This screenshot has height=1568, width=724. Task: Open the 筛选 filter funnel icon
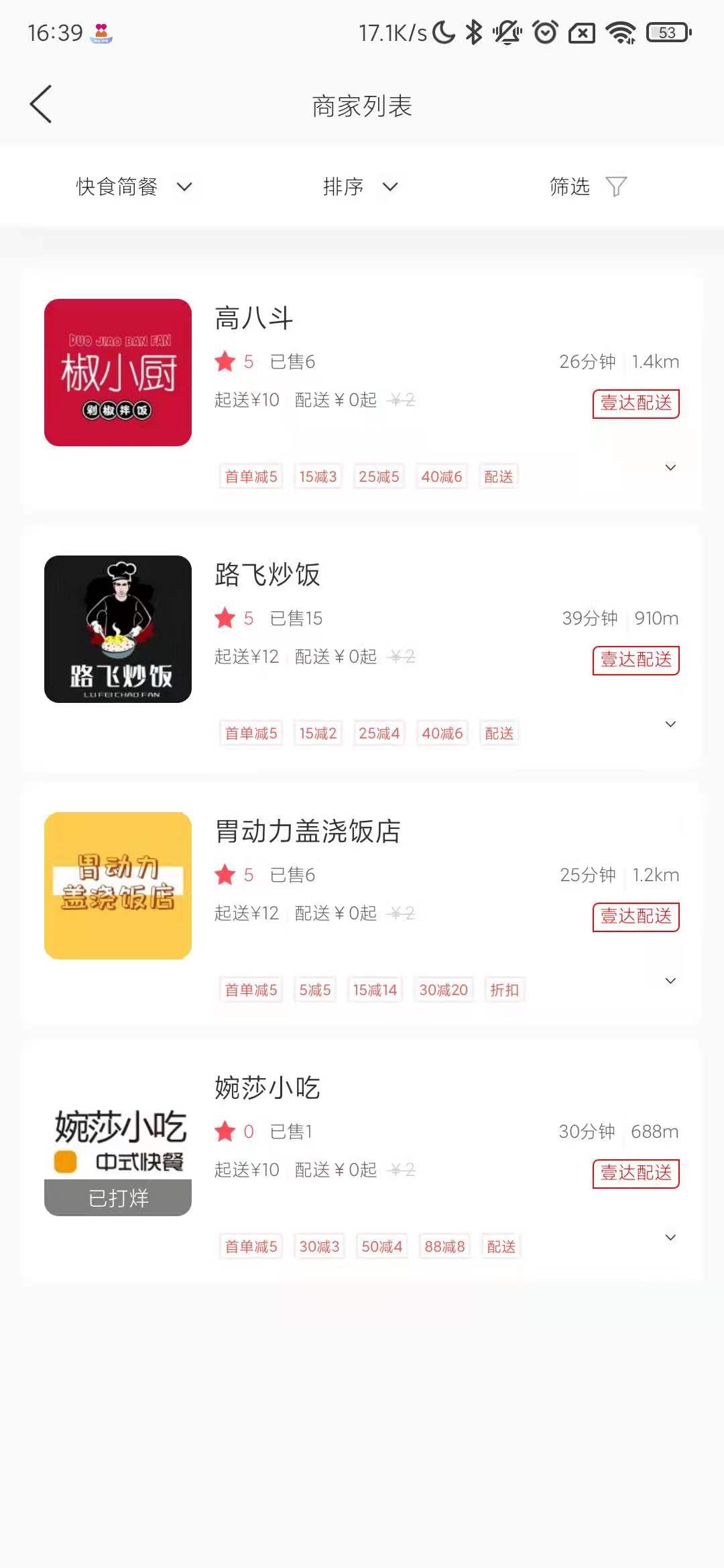(x=616, y=187)
